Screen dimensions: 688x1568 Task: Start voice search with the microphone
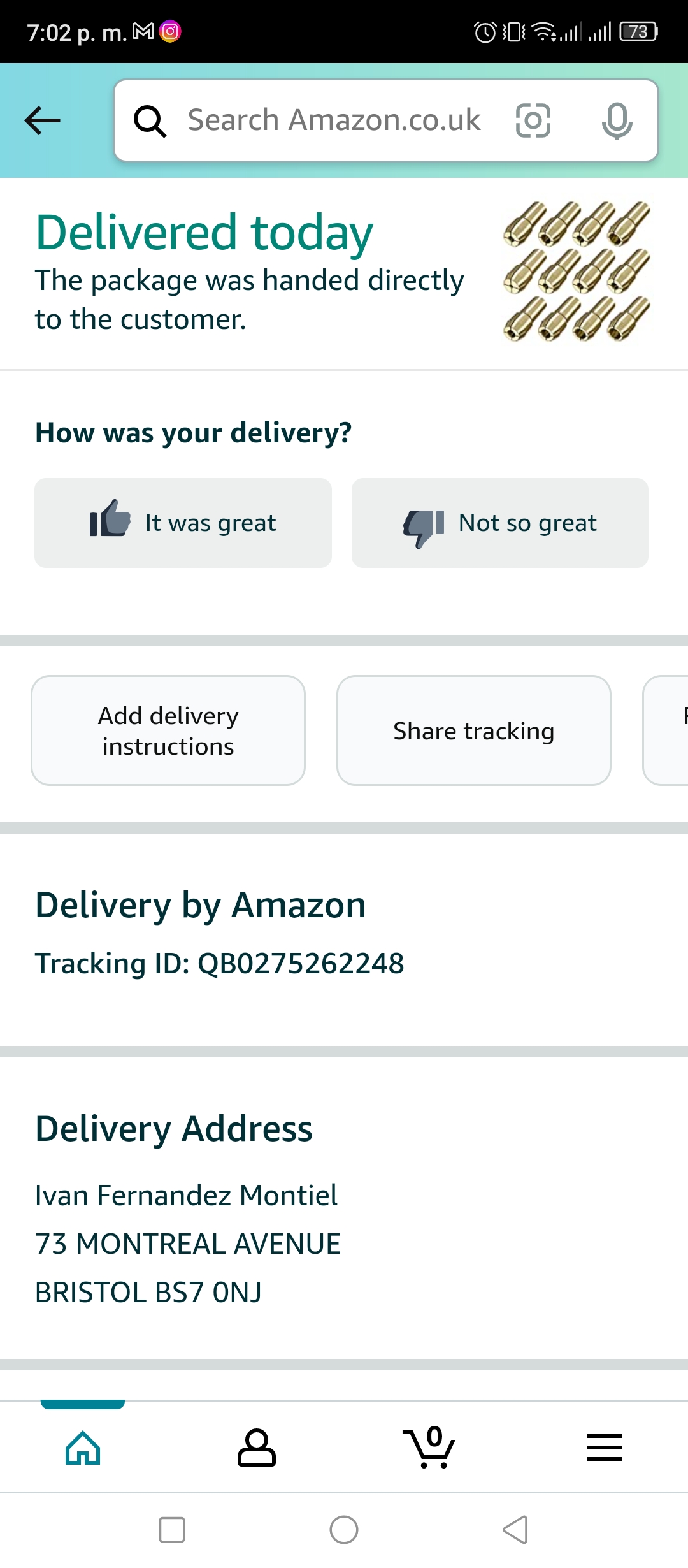click(x=617, y=120)
